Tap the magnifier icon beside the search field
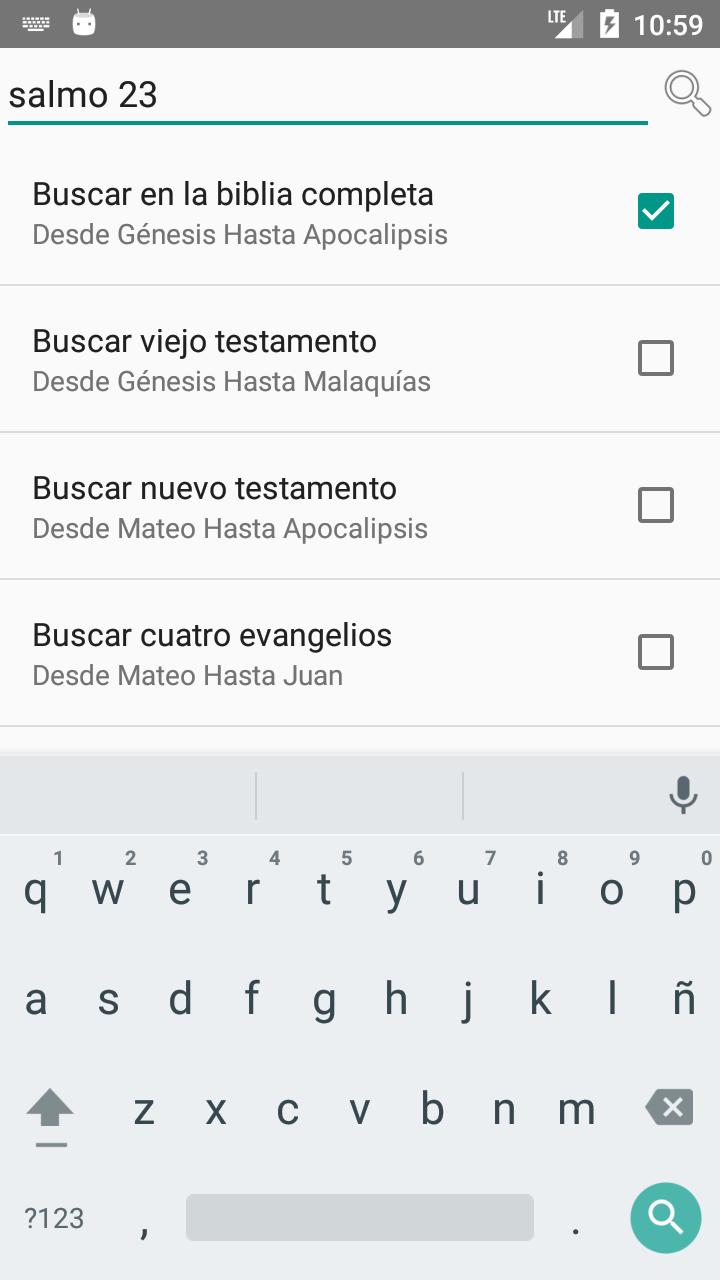 (687, 94)
